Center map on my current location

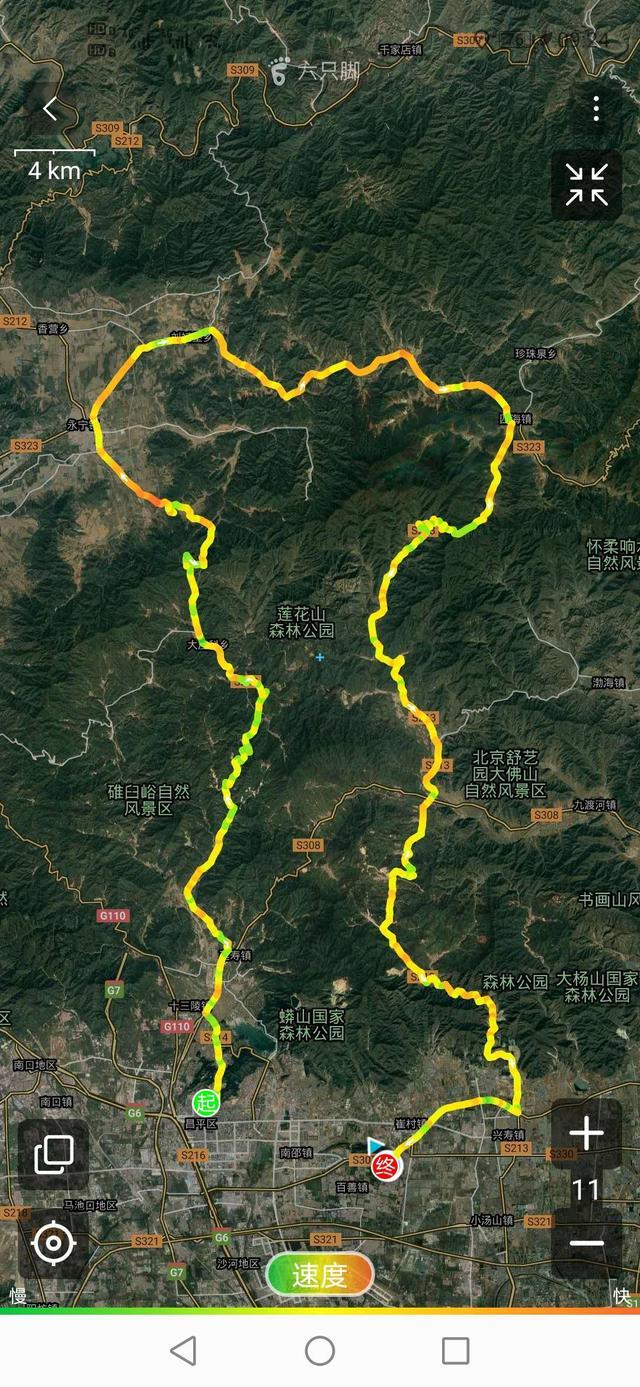(x=53, y=1243)
